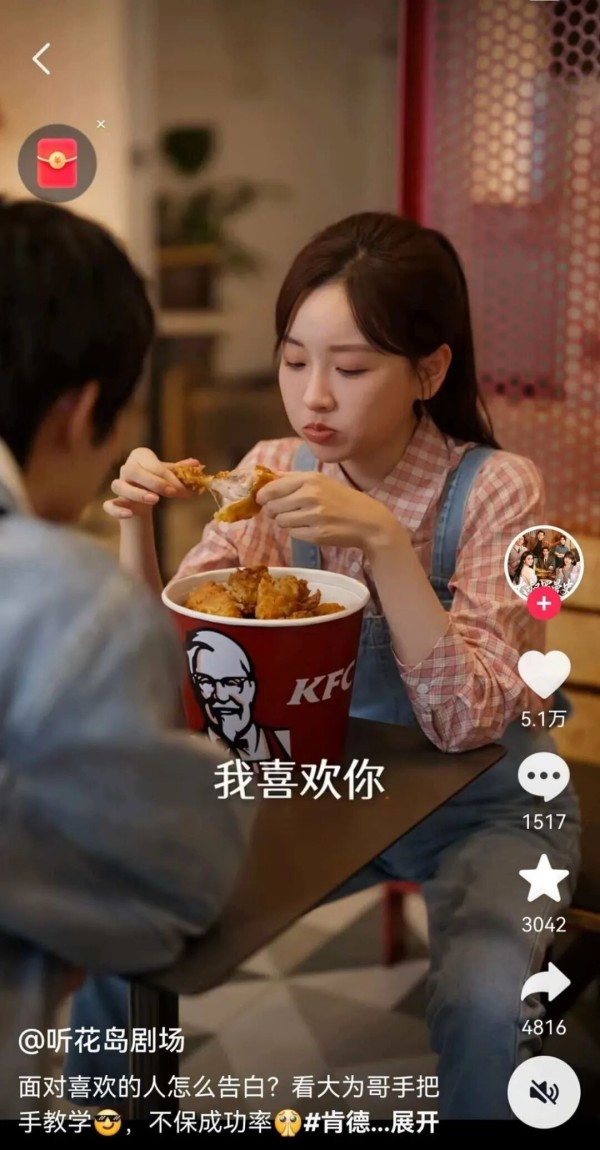The image size is (600, 1150).
Task: Like this video with the heart
Action: tap(544, 675)
